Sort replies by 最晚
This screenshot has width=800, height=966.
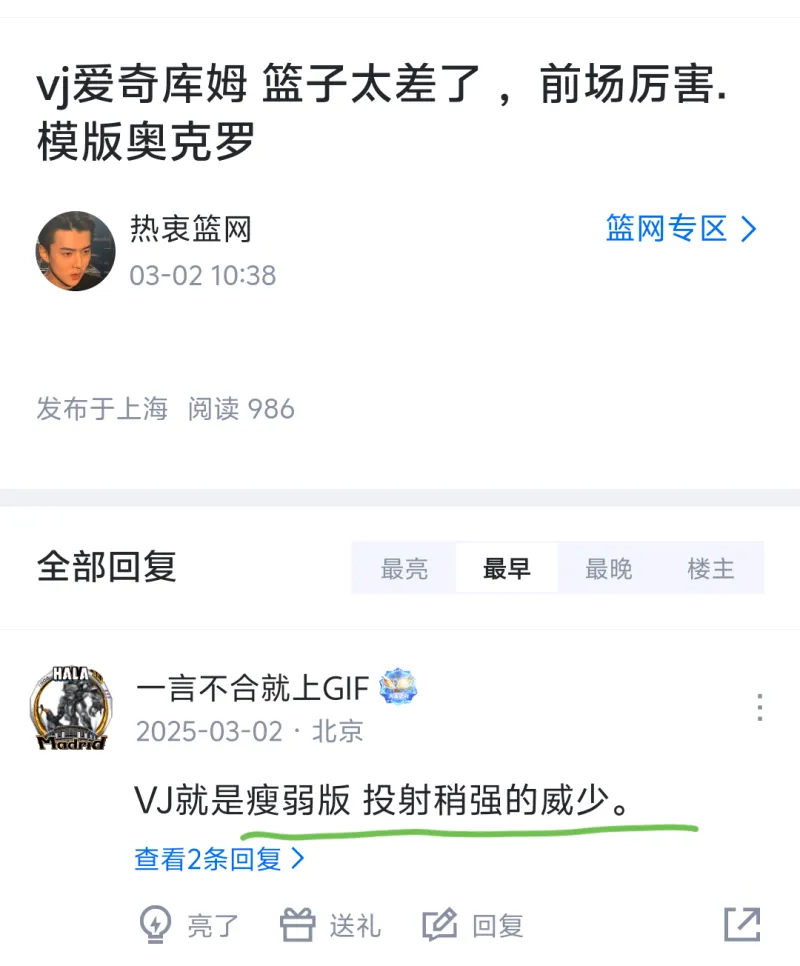(x=608, y=569)
